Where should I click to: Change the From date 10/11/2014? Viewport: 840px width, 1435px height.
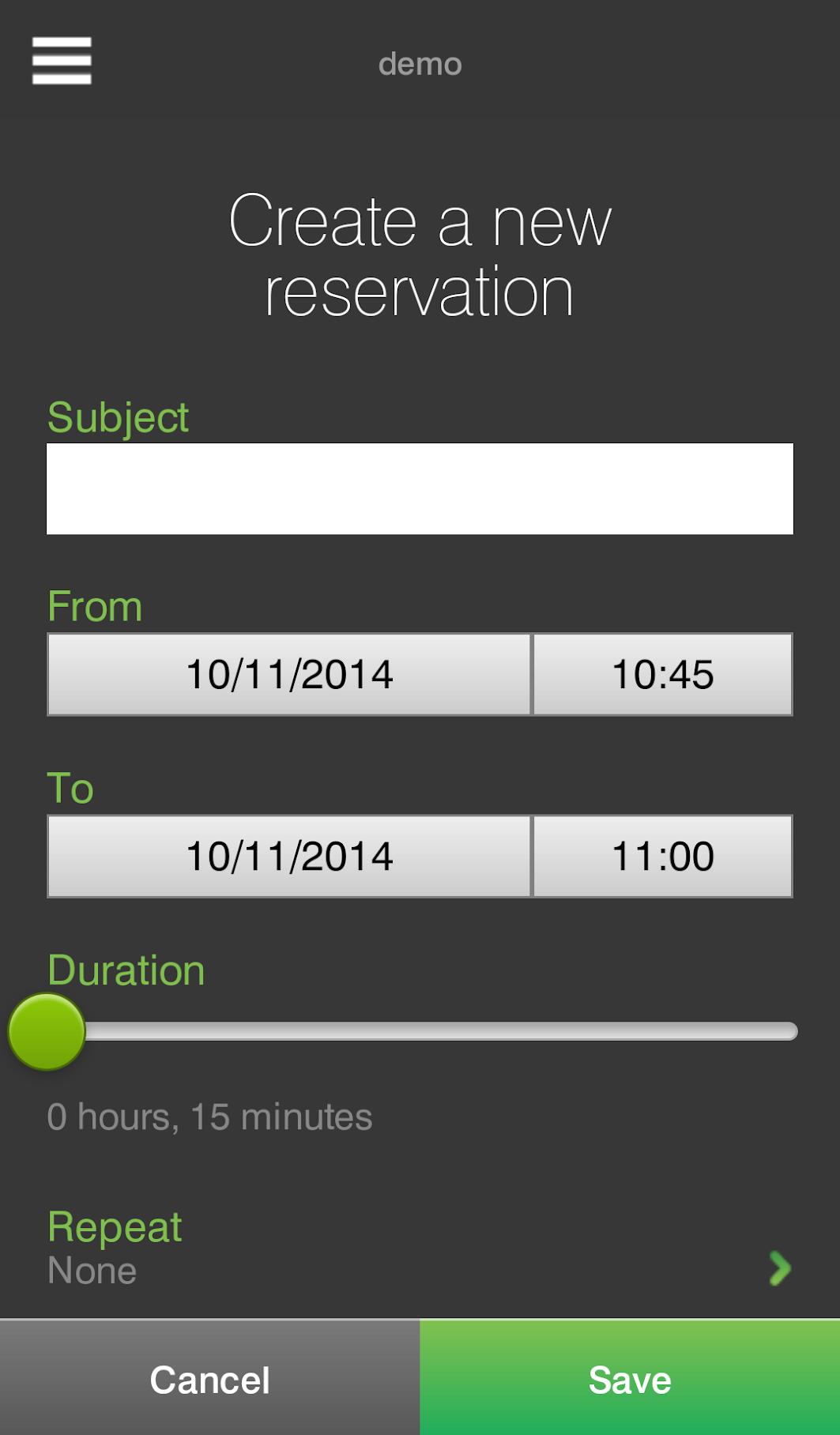pos(289,674)
